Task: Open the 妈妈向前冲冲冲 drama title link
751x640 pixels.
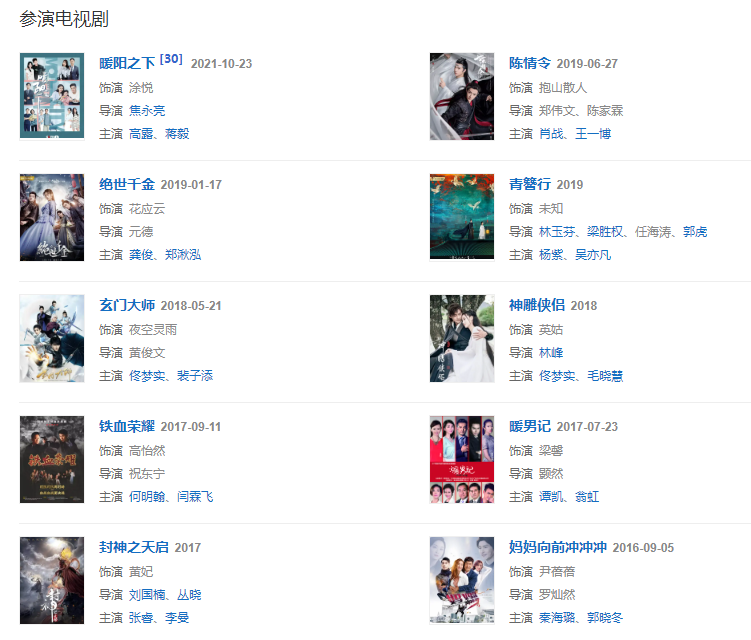Action: (x=558, y=547)
